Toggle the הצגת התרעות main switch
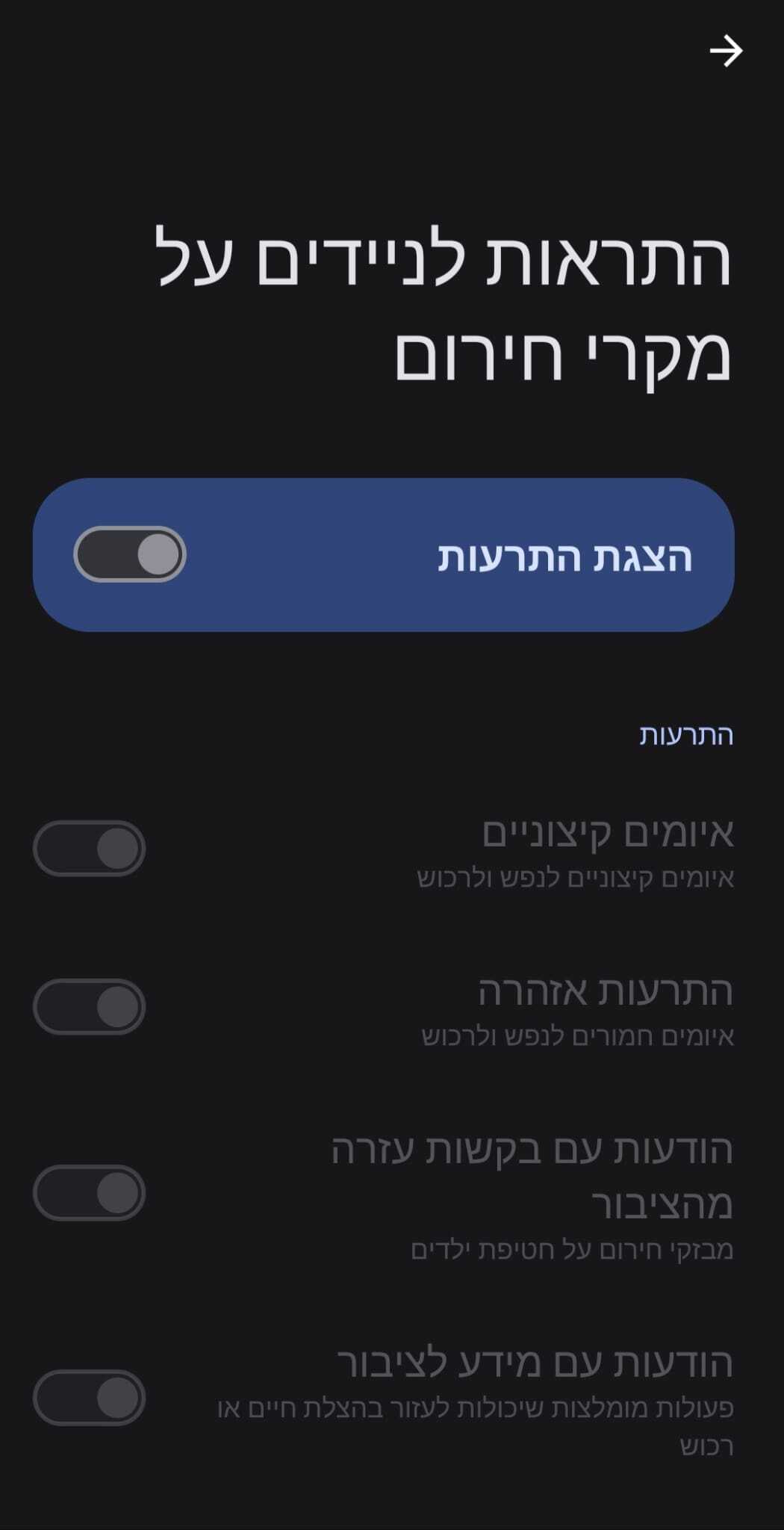This screenshot has height=1530, width=784. point(130,554)
